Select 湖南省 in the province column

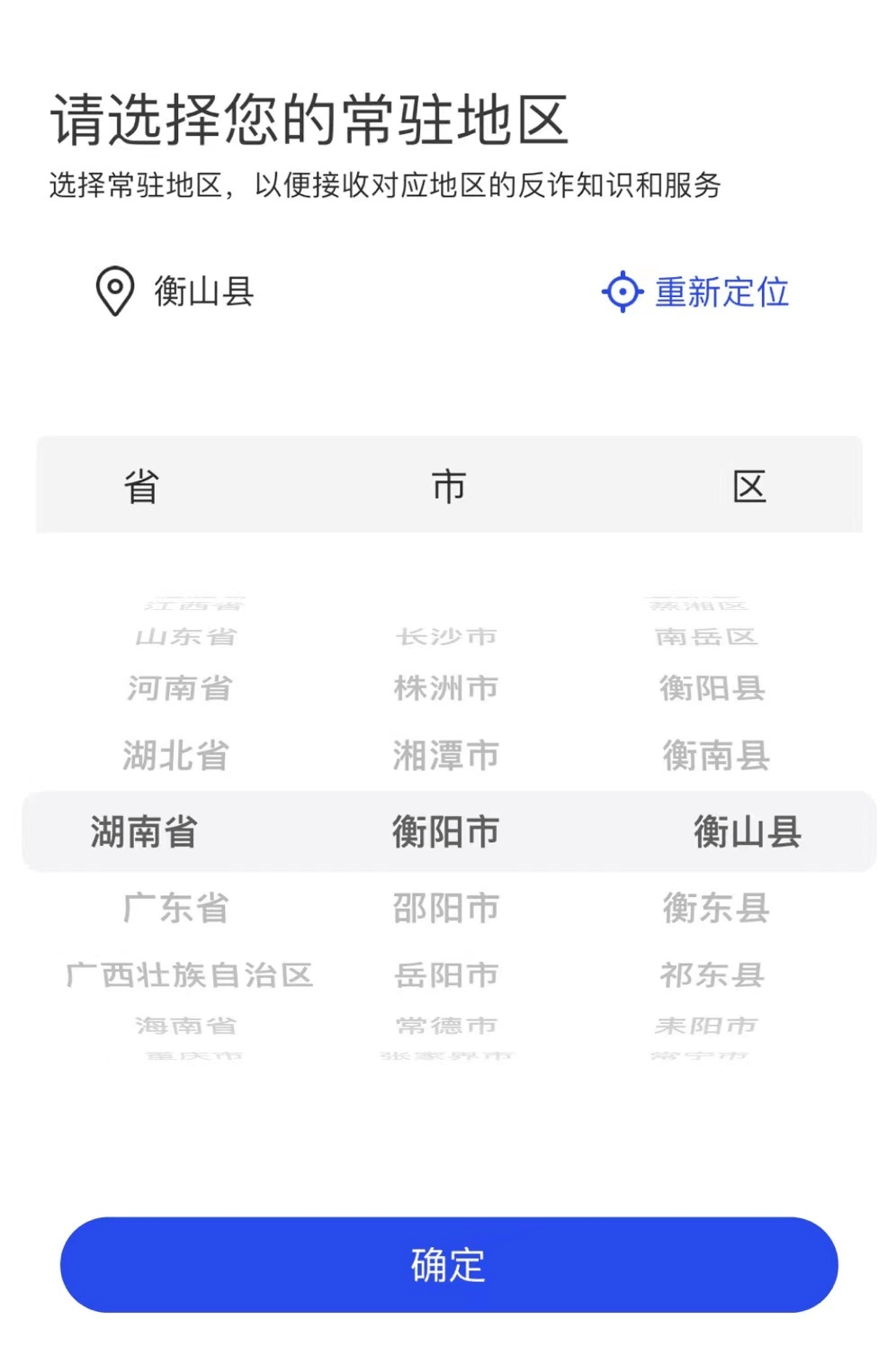coord(144,832)
